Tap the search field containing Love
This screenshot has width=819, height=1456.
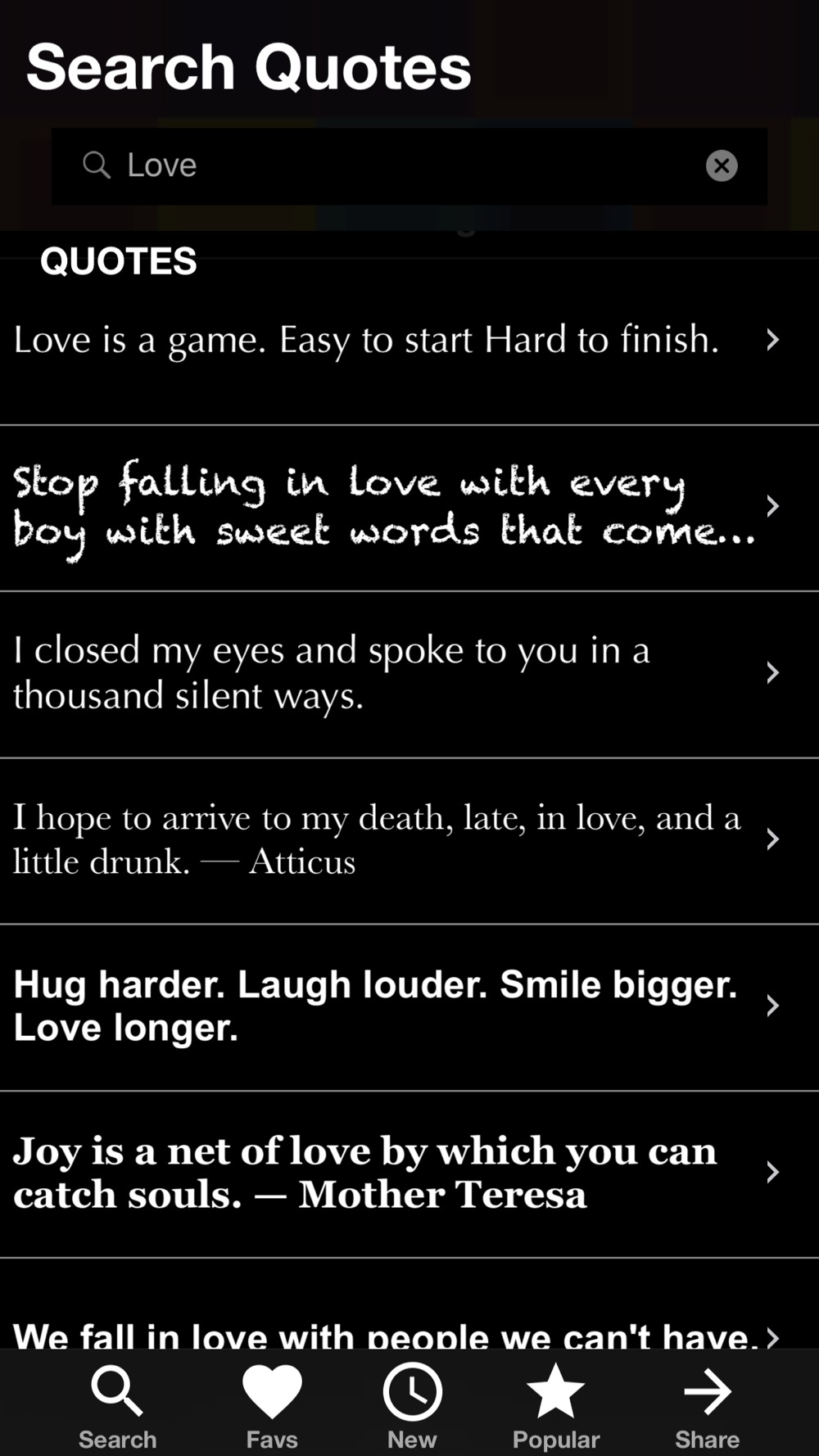tap(393, 166)
